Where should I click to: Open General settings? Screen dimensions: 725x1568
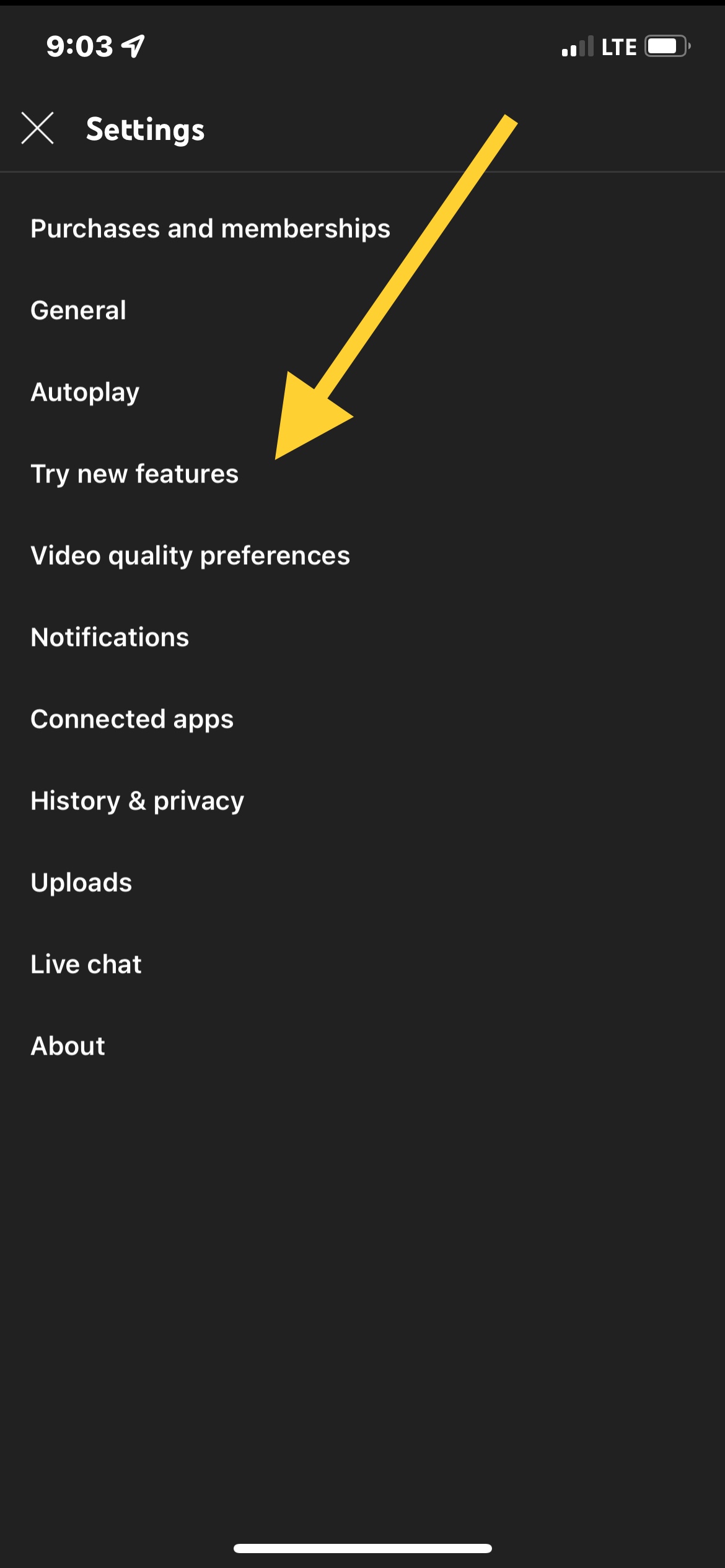click(x=79, y=310)
